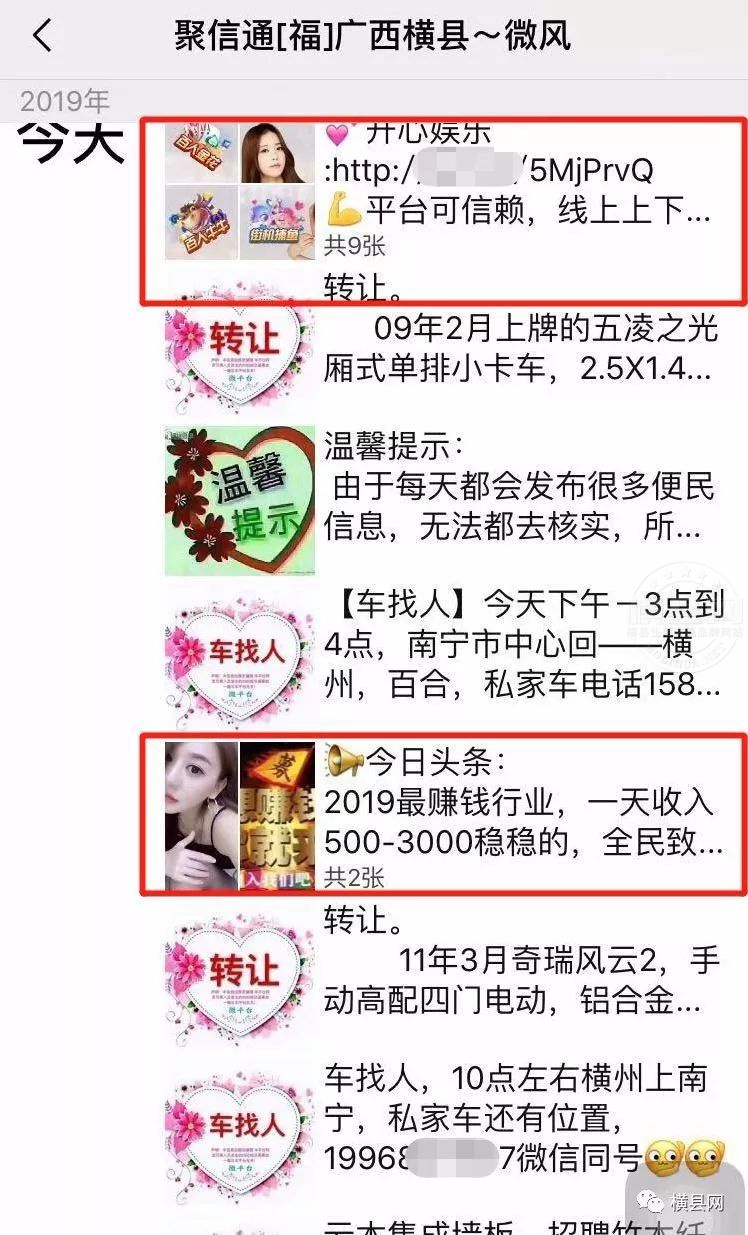Open the 转让 post about 五菱之光 truck
This screenshot has width=748, height=1235.
520,350
